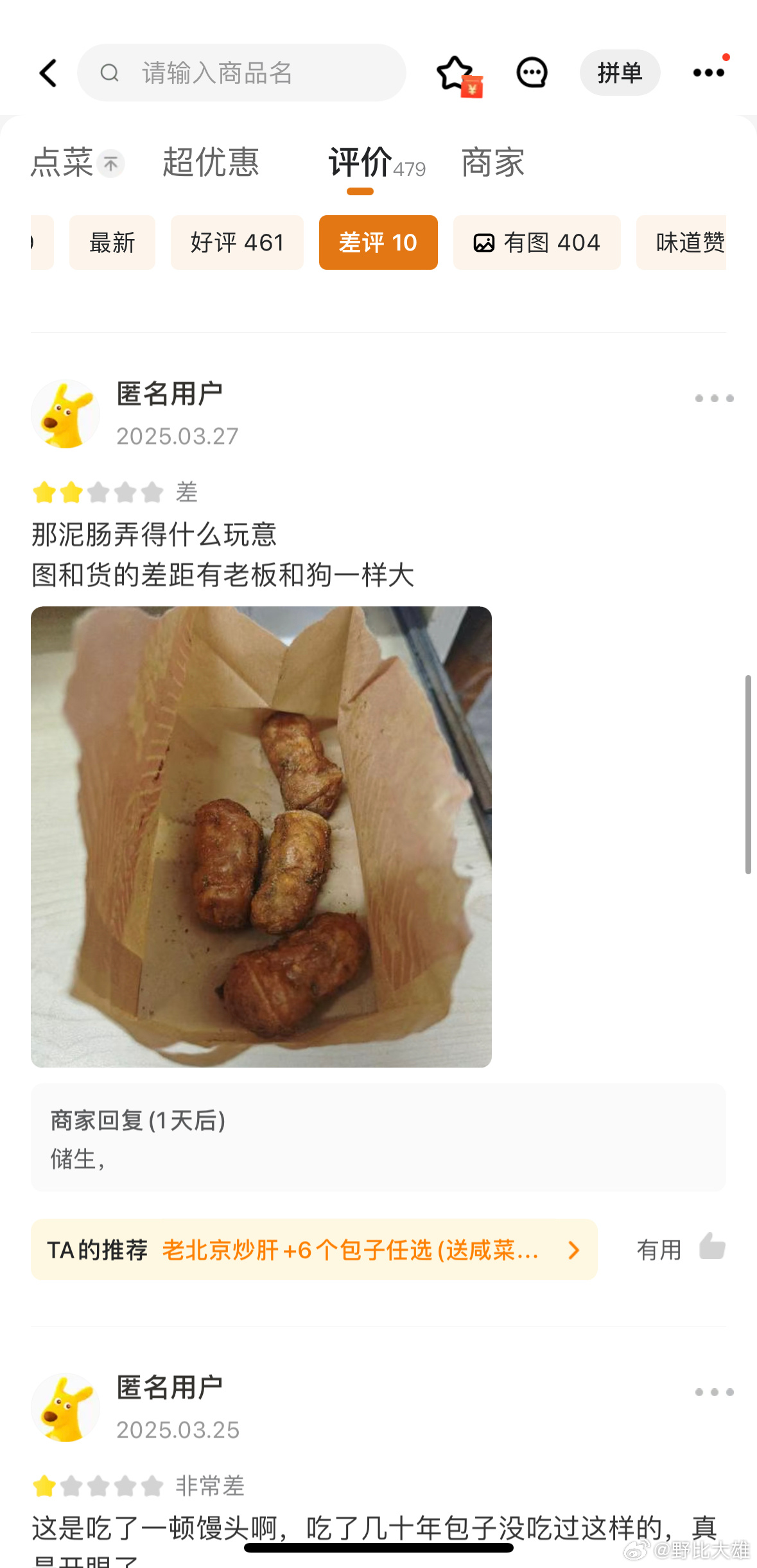The width and height of the screenshot is (757, 1568).
Task: Switch to the 点菜 tab
Action: (x=64, y=163)
